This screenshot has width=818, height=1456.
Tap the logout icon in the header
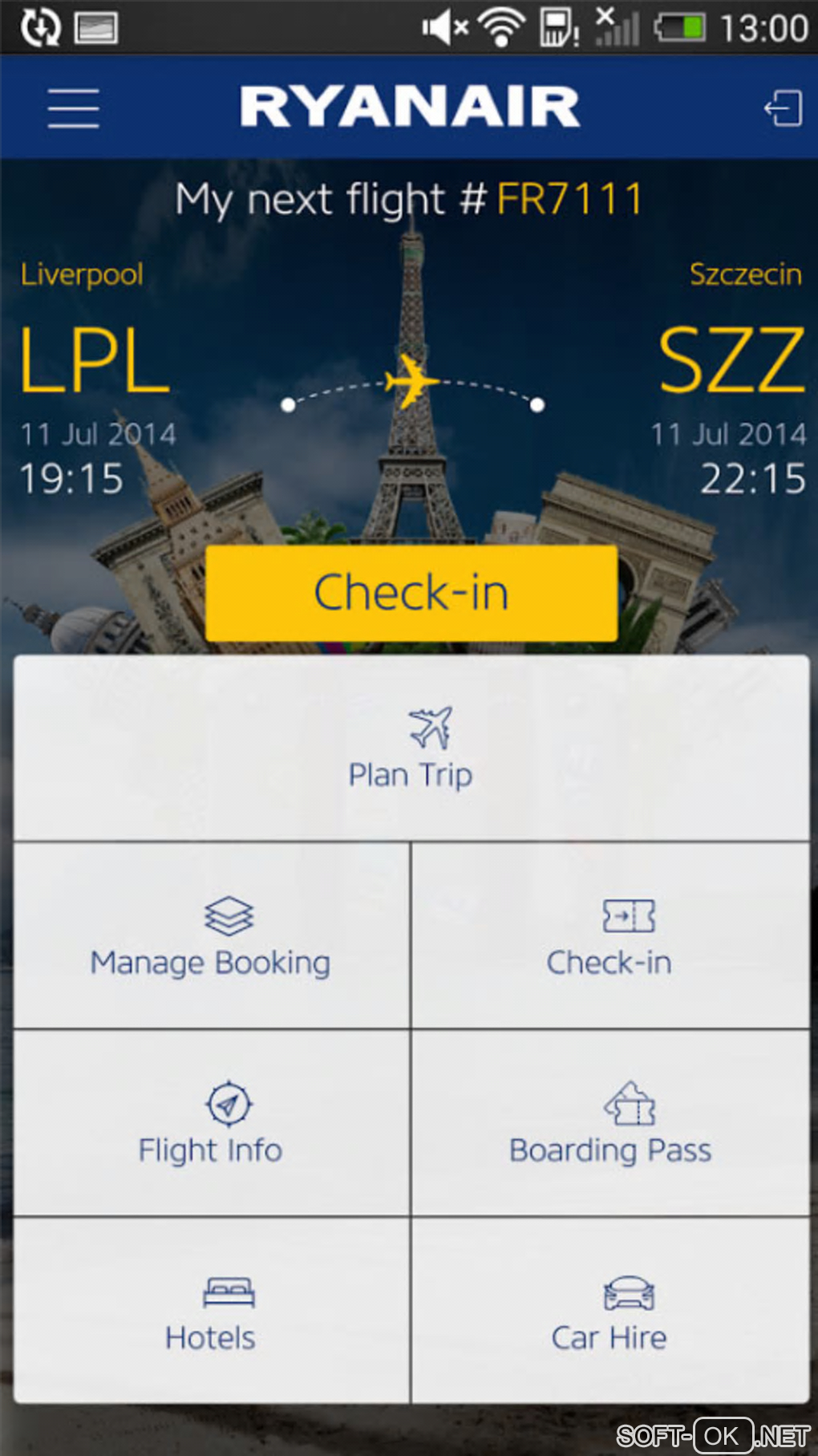[x=784, y=108]
